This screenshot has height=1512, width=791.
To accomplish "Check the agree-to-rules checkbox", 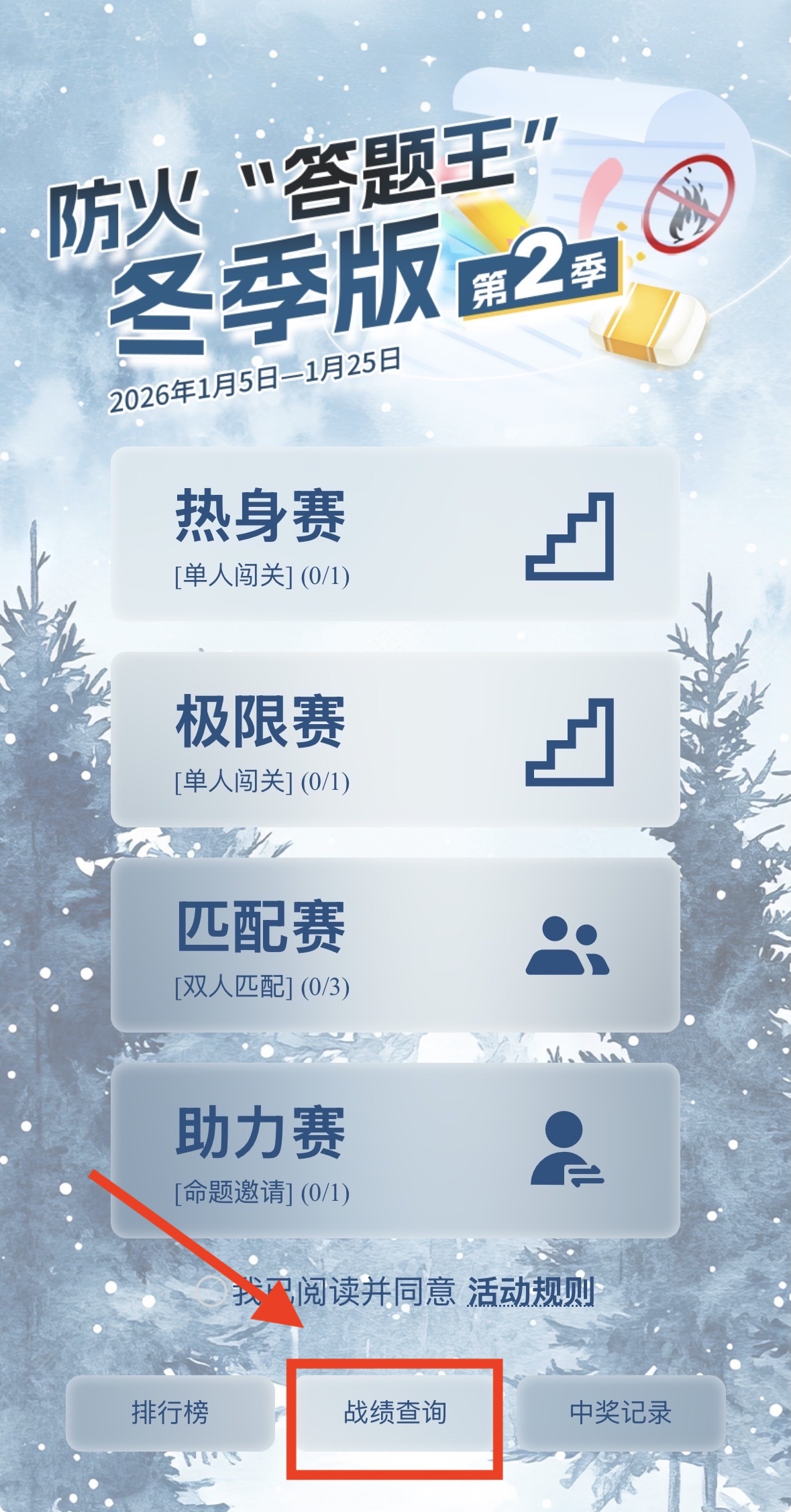I will 210,1291.
